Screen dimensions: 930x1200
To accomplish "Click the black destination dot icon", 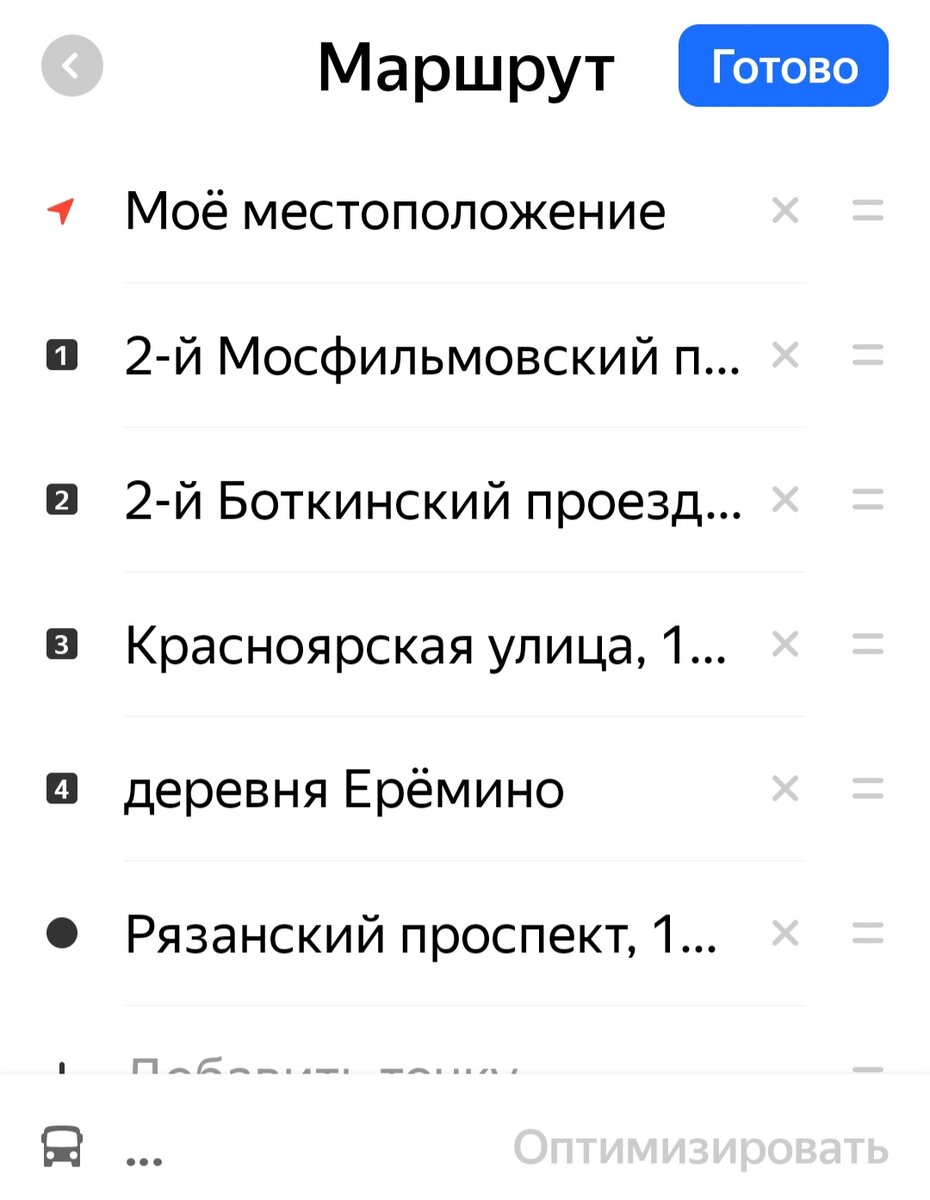I will (60, 933).
